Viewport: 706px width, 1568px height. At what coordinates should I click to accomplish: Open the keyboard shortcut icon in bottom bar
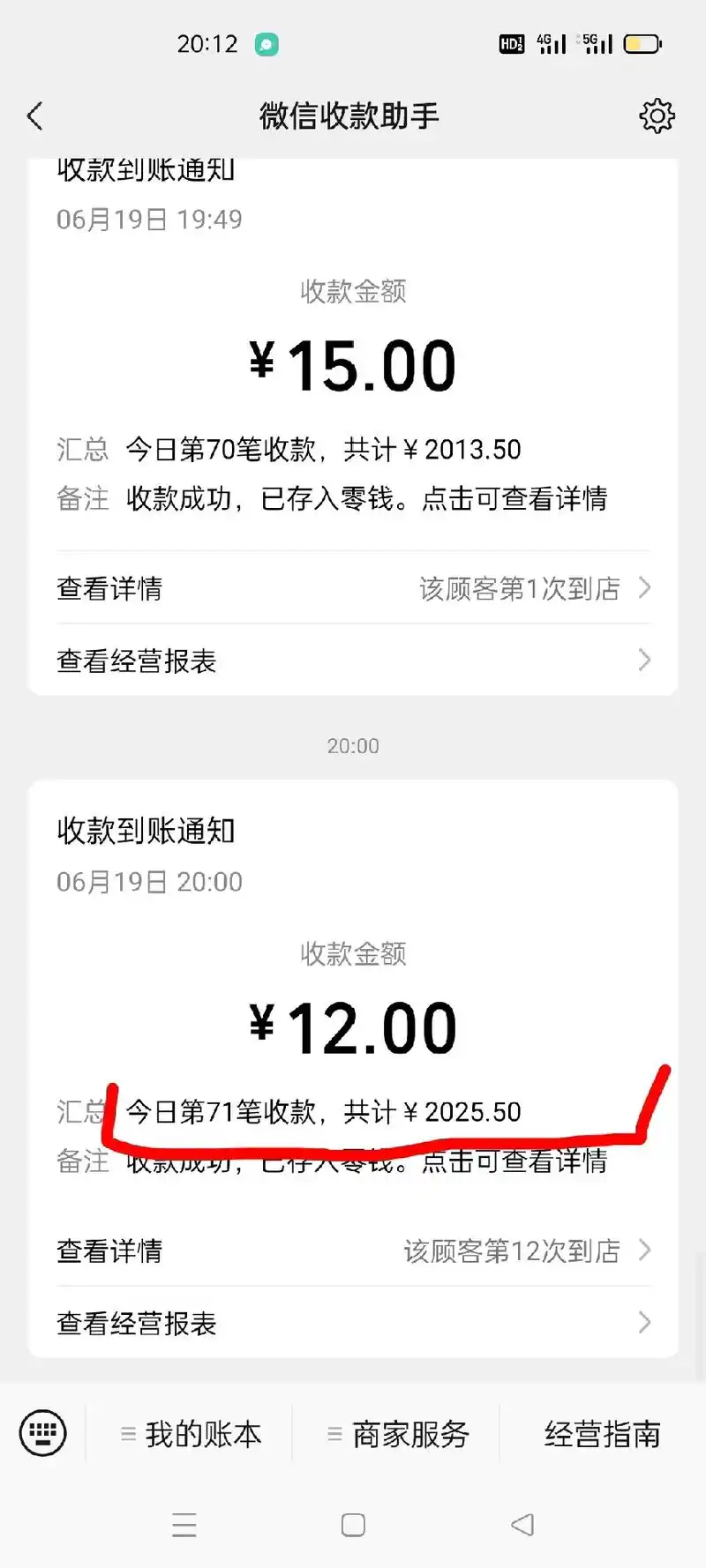41,1433
